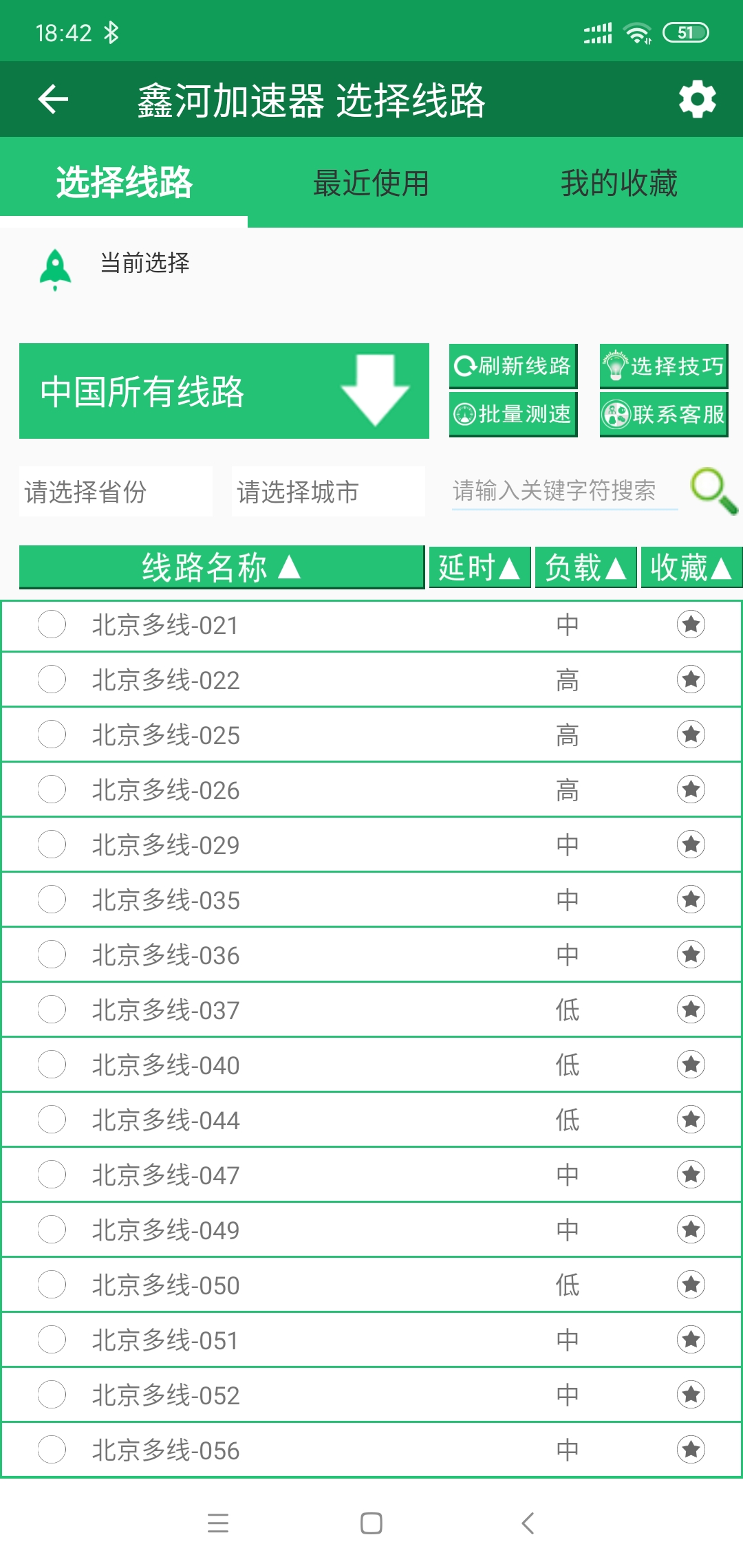Sort by 负载 column

tap(585, 567)
